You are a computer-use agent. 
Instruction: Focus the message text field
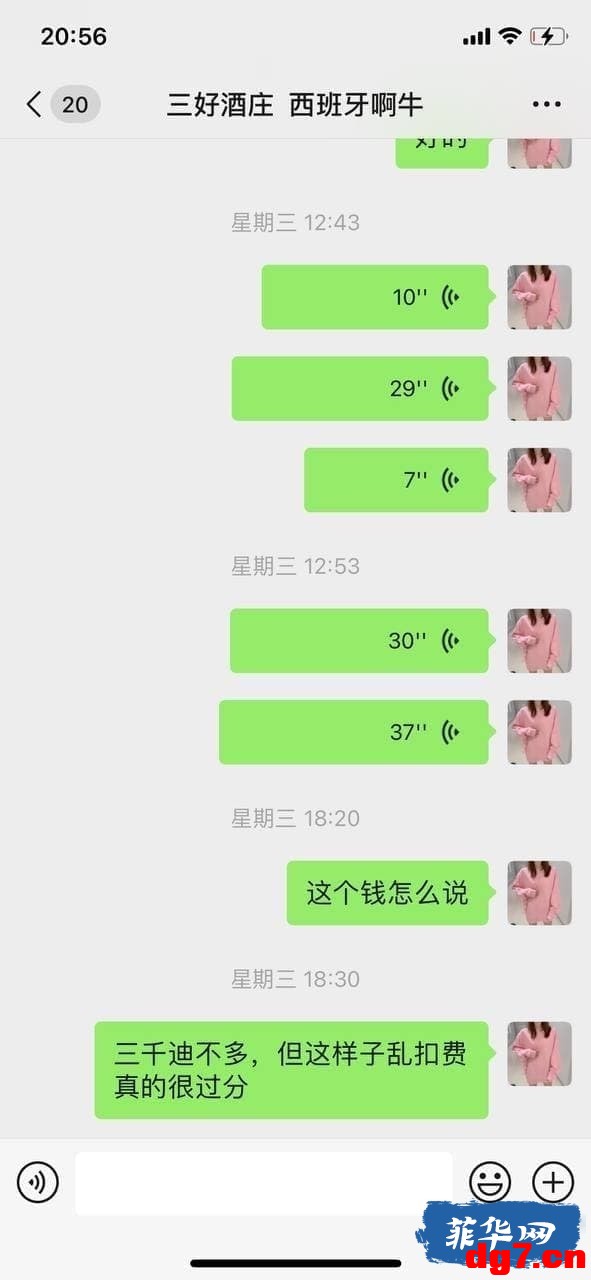tap(264, 1183)
